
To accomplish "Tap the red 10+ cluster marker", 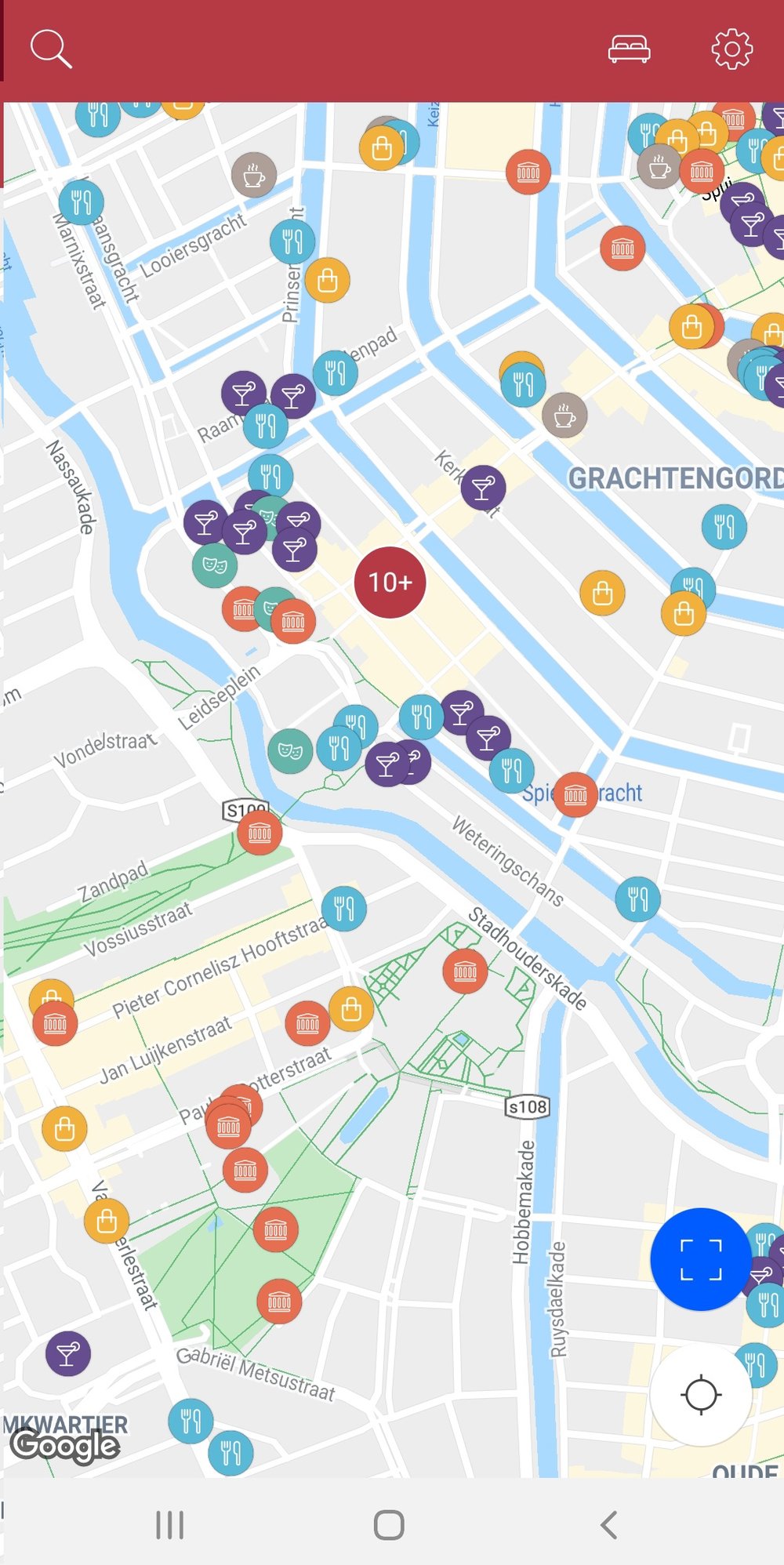I will (x=390, y=583).
